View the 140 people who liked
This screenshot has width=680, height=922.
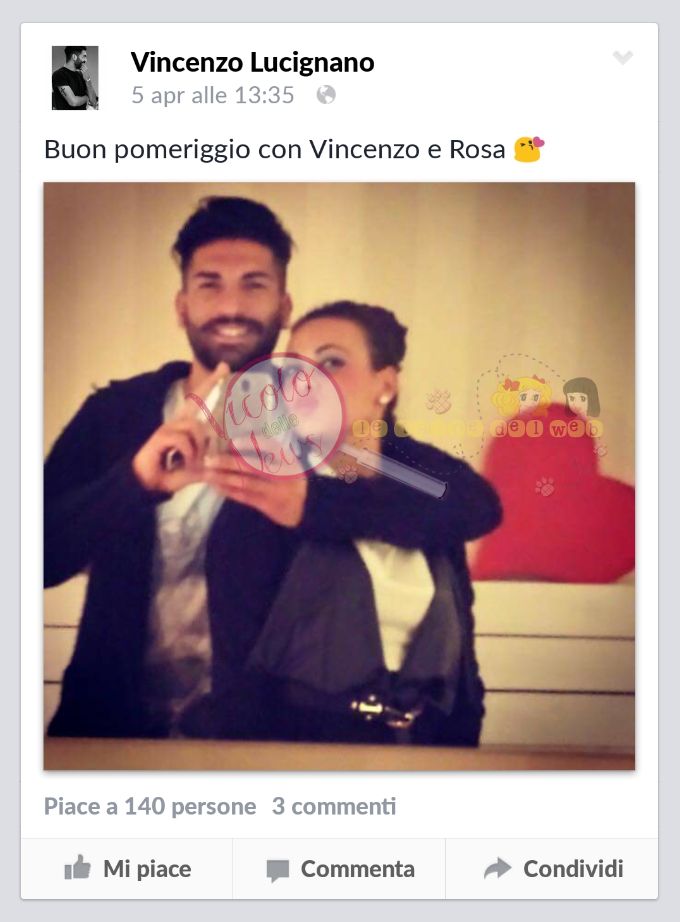point(150,806)
